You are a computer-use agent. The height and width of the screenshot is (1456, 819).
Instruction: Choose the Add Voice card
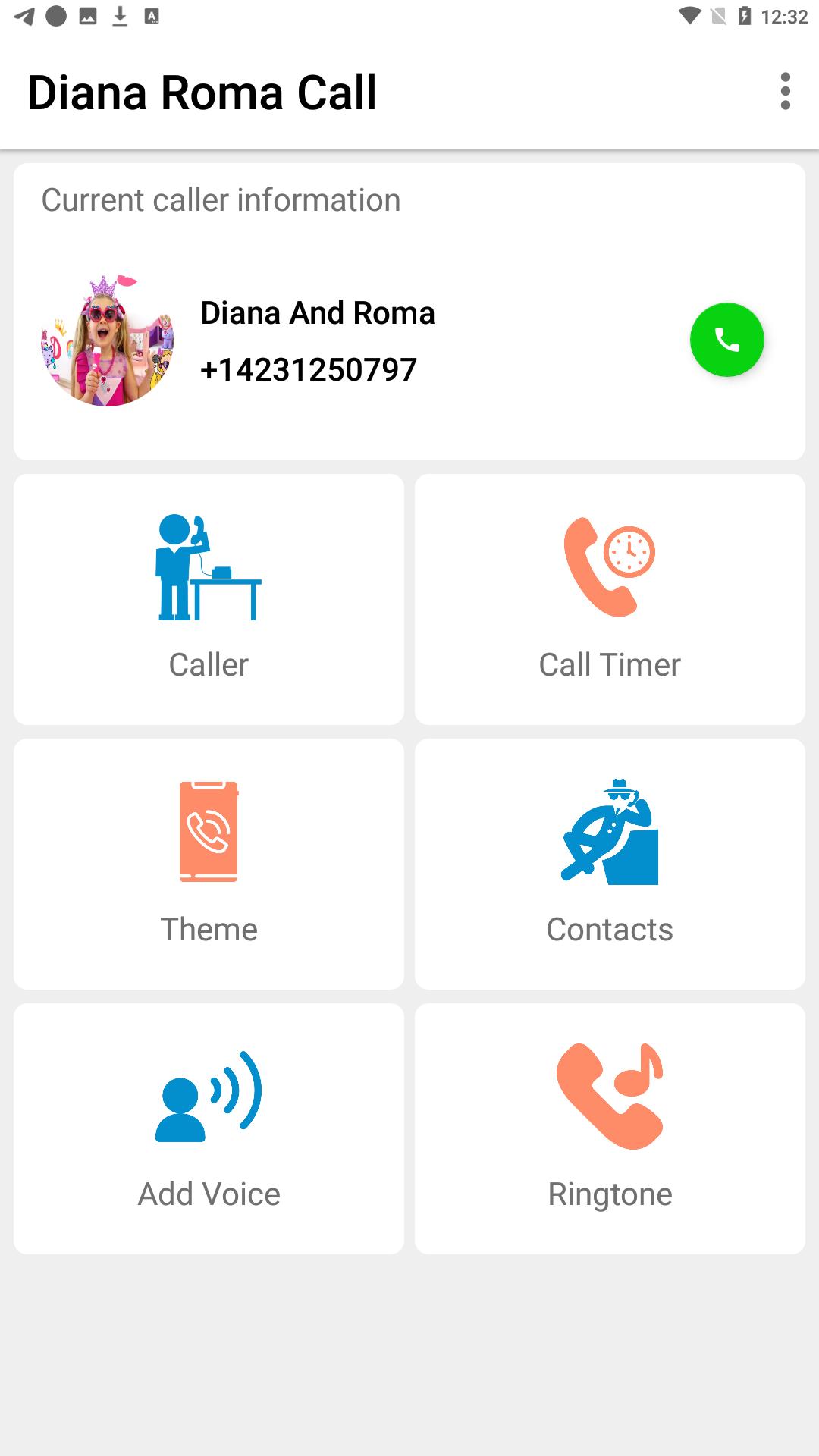209,1128
